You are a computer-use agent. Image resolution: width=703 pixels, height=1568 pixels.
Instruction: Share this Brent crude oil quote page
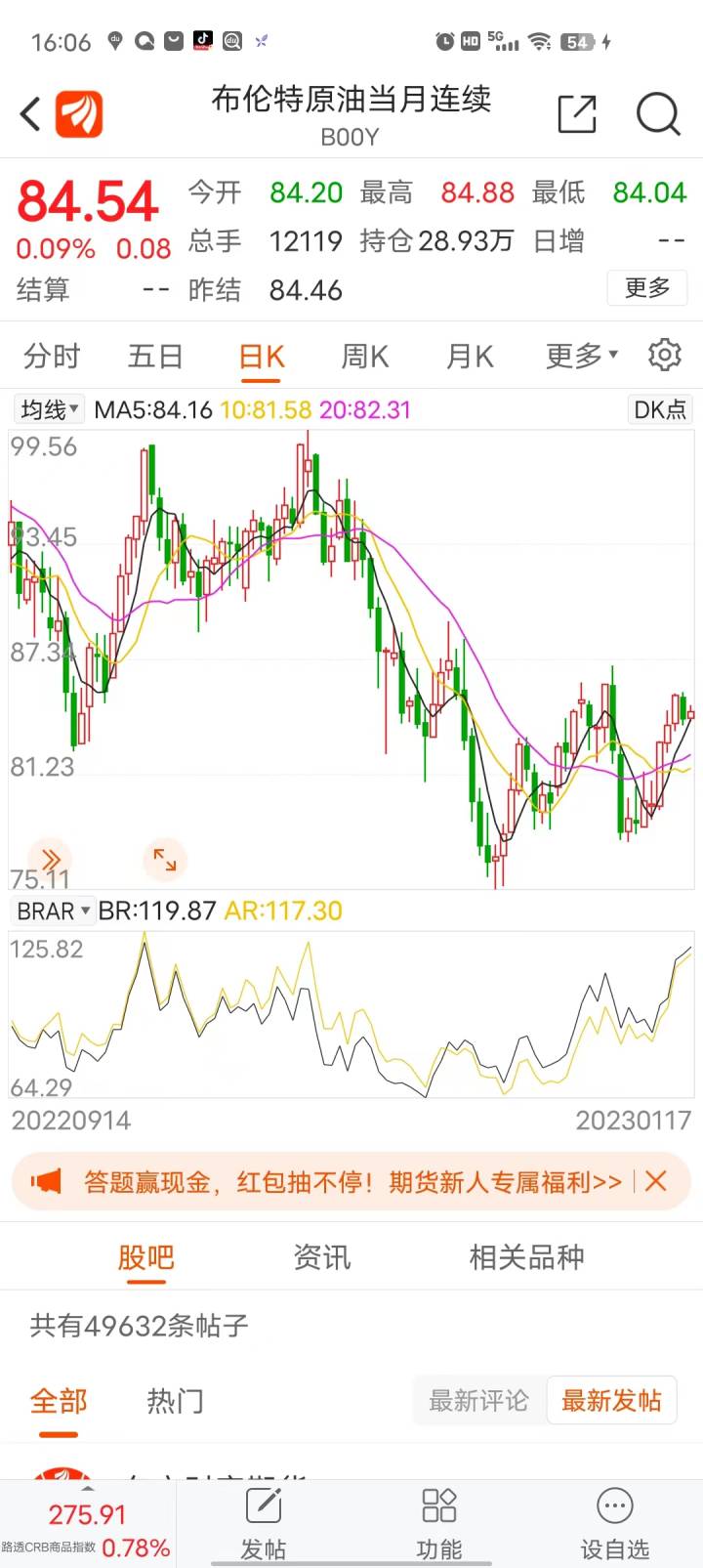(576, 114)
